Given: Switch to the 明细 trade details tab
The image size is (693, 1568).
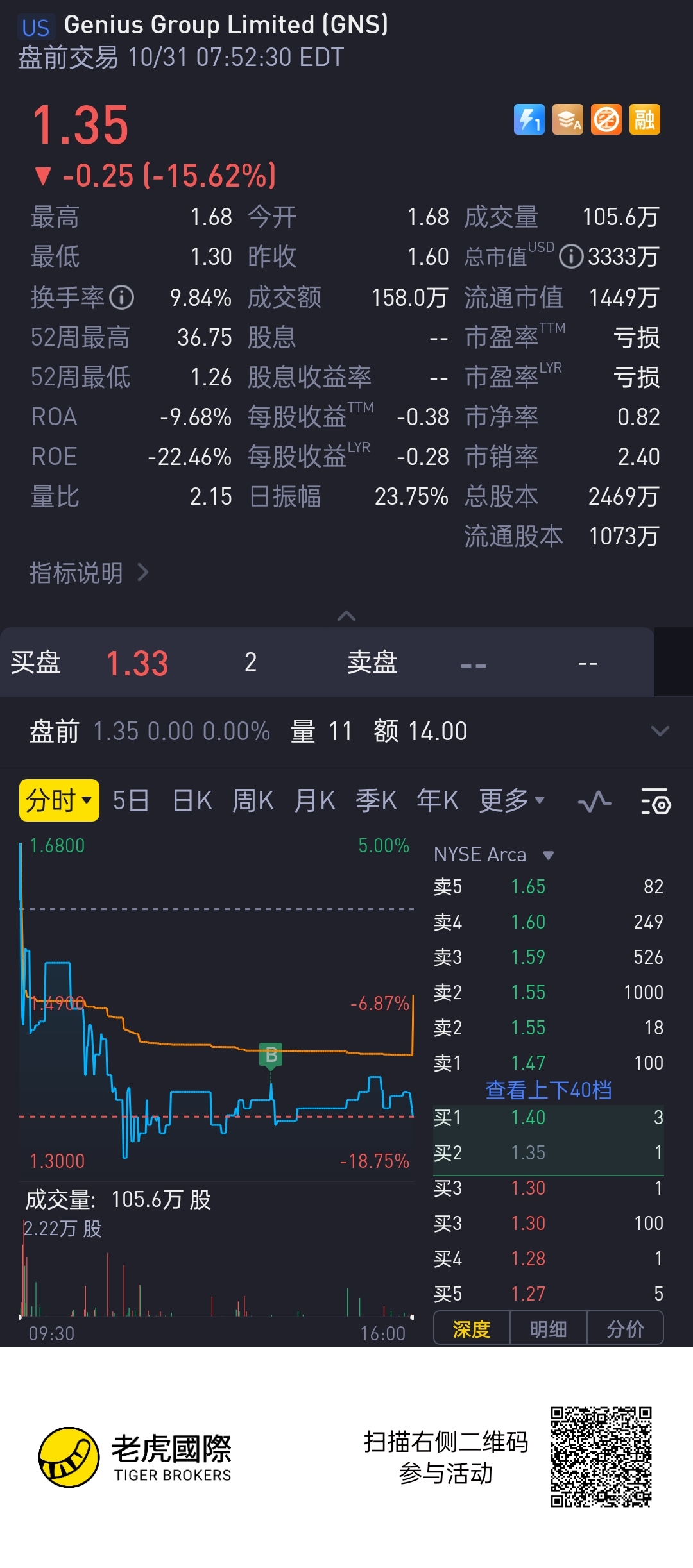Looking at the screenshot, I should 548,1329.
